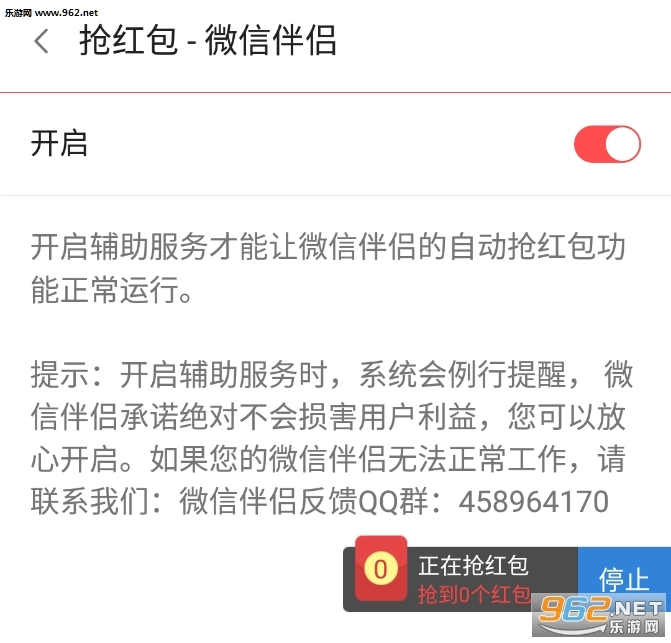The height and width of the screenshot is (643, 671).
Task: Tap 停止 to stop grabbing red packets
Action: click(x=623, y=578)
